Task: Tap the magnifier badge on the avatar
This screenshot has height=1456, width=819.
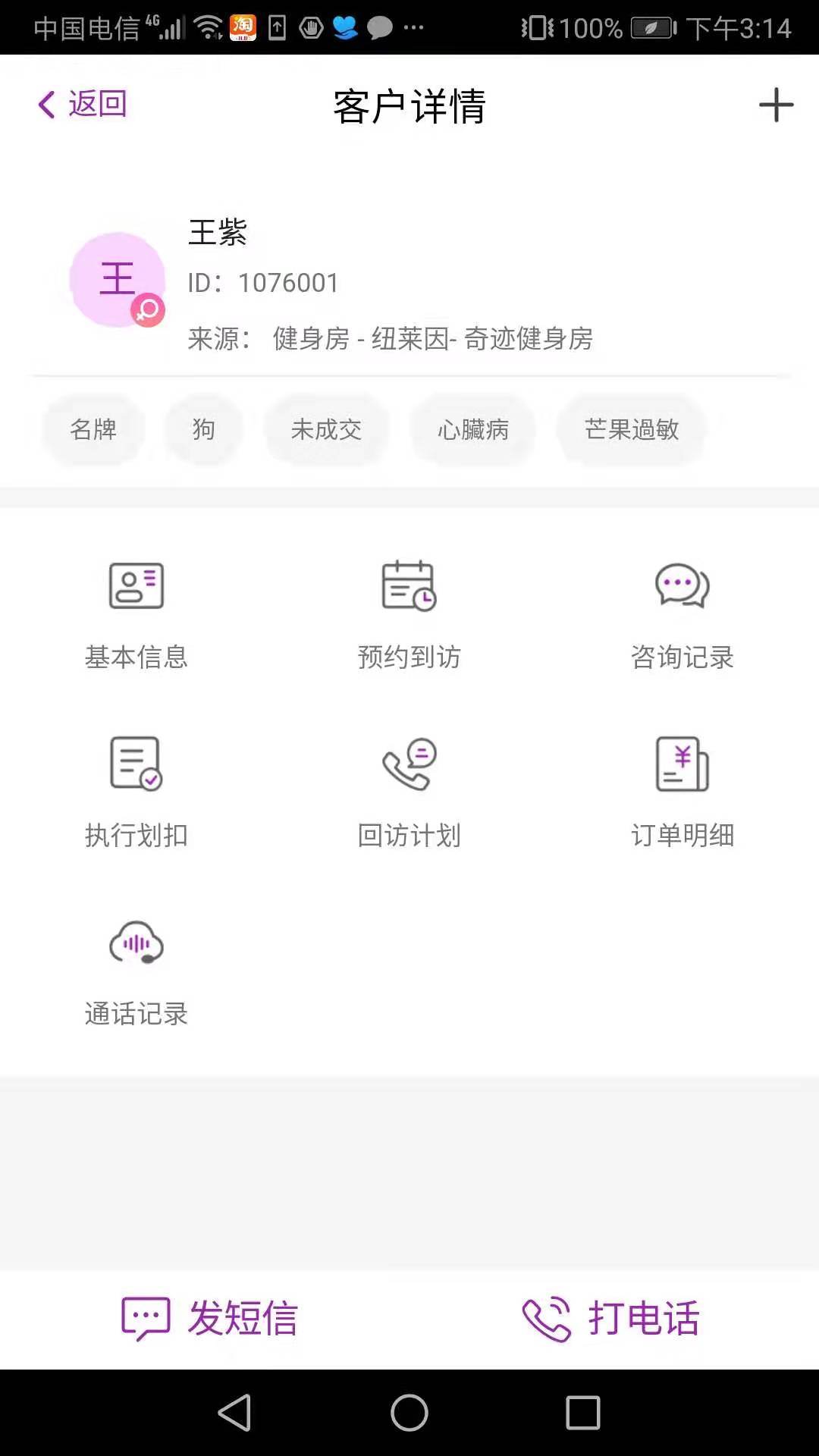Action: pyautogui.click(x=149, y=311)
